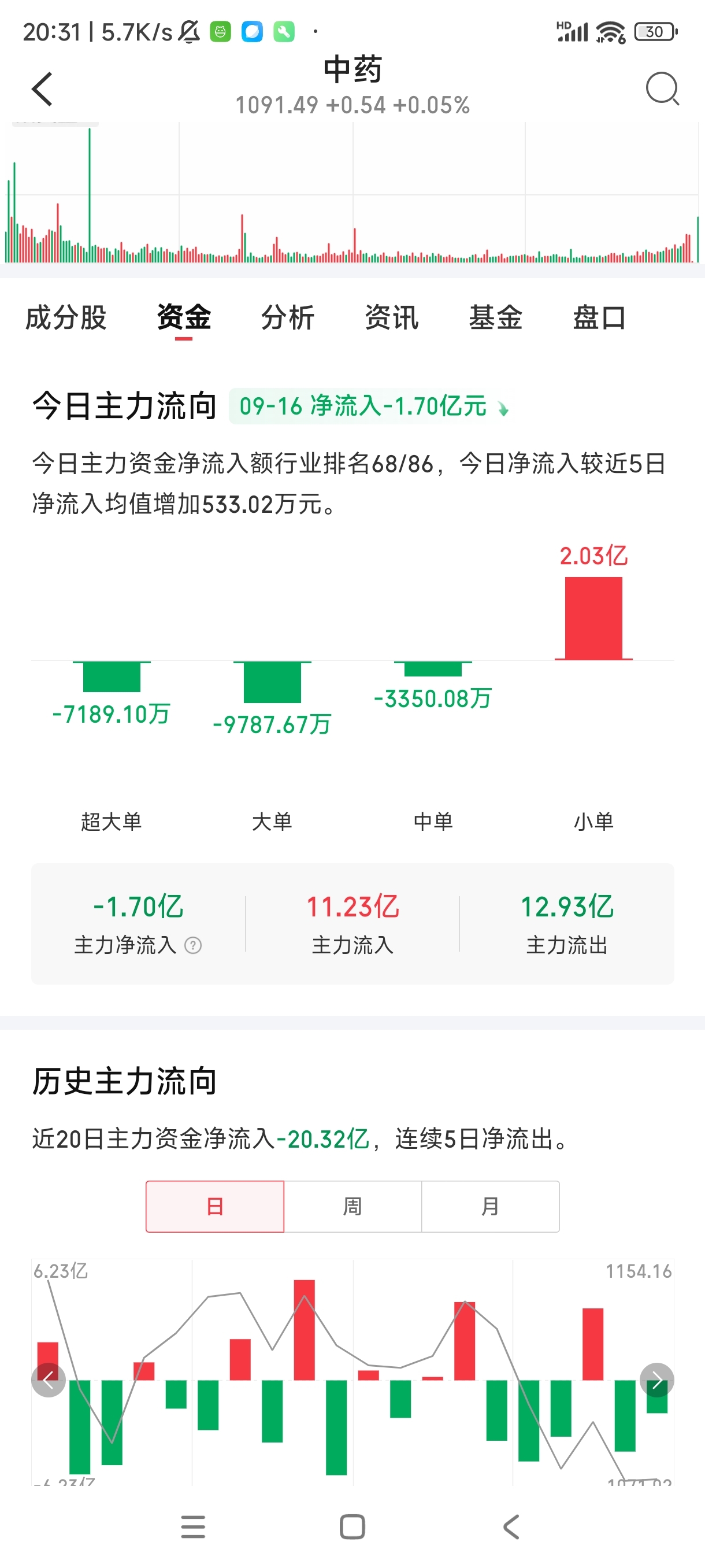The image size is (705, 1568).
Task: Switch to the 成分股 tab
Action: click(66, 318)
